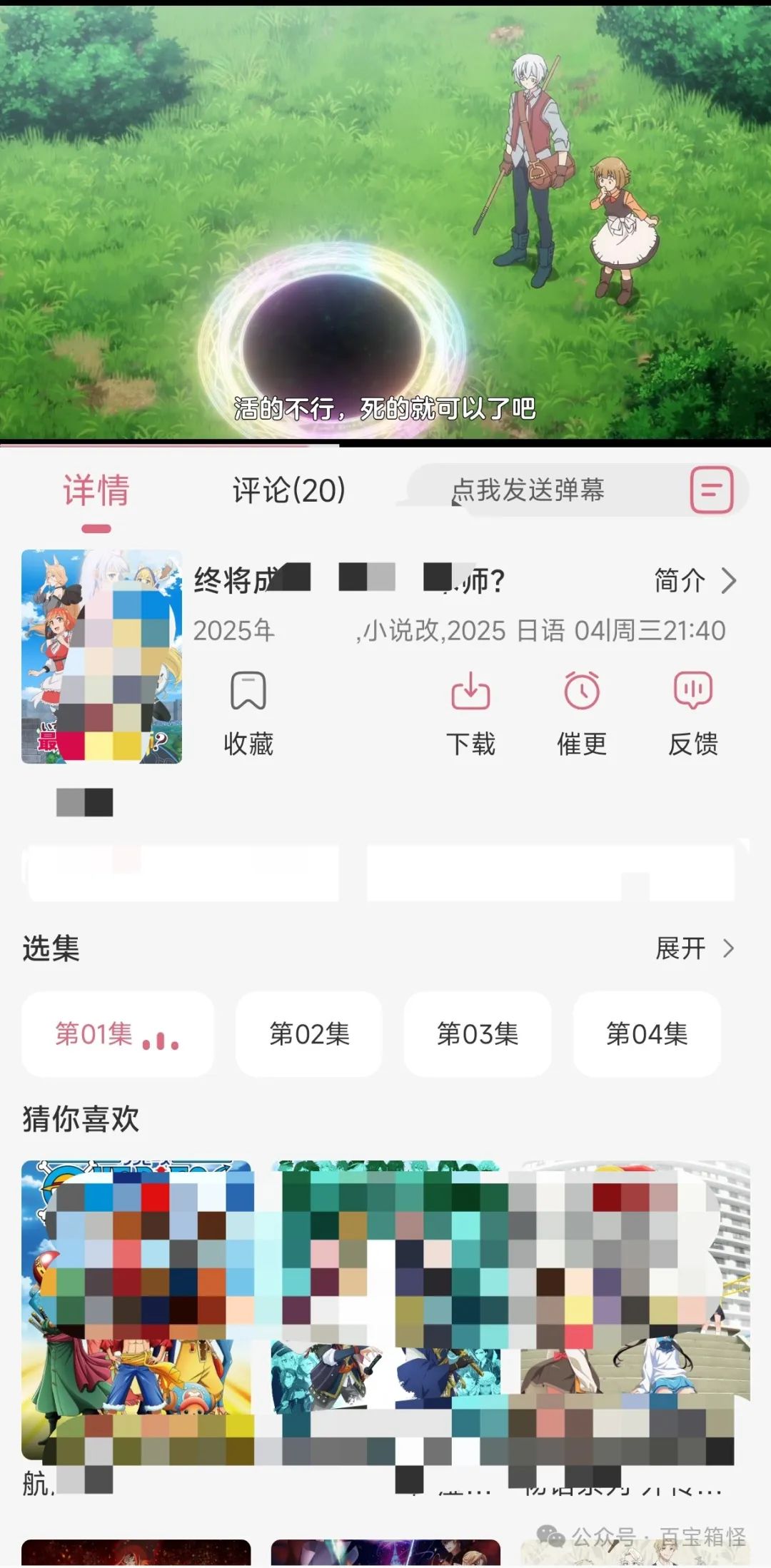The width and height of the screenshot is (771, 1568).
Task: Add this anime to 收藏
Action: click(248, 713)
